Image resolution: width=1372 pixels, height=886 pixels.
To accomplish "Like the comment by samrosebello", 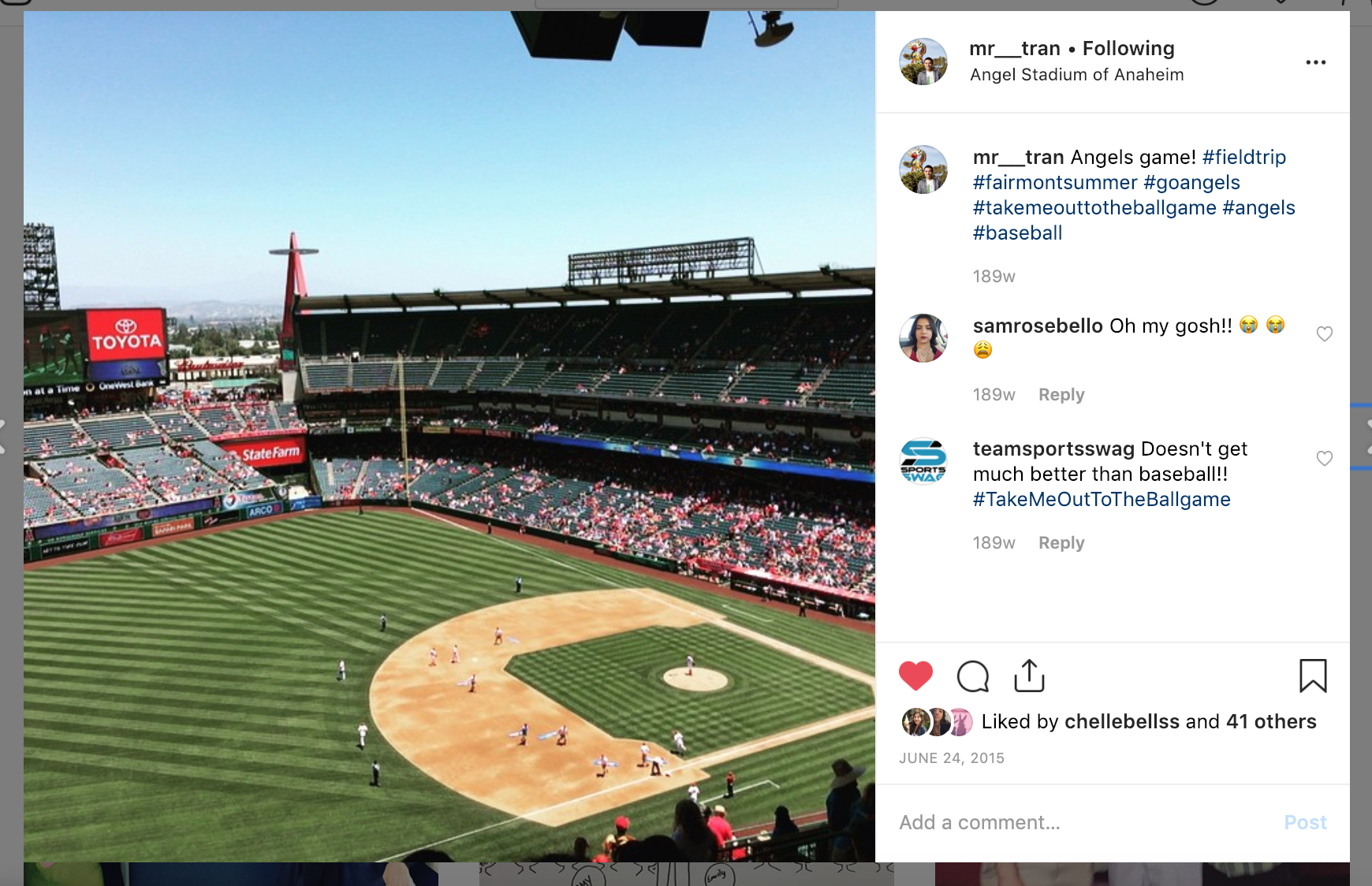I will (1325, 333).
